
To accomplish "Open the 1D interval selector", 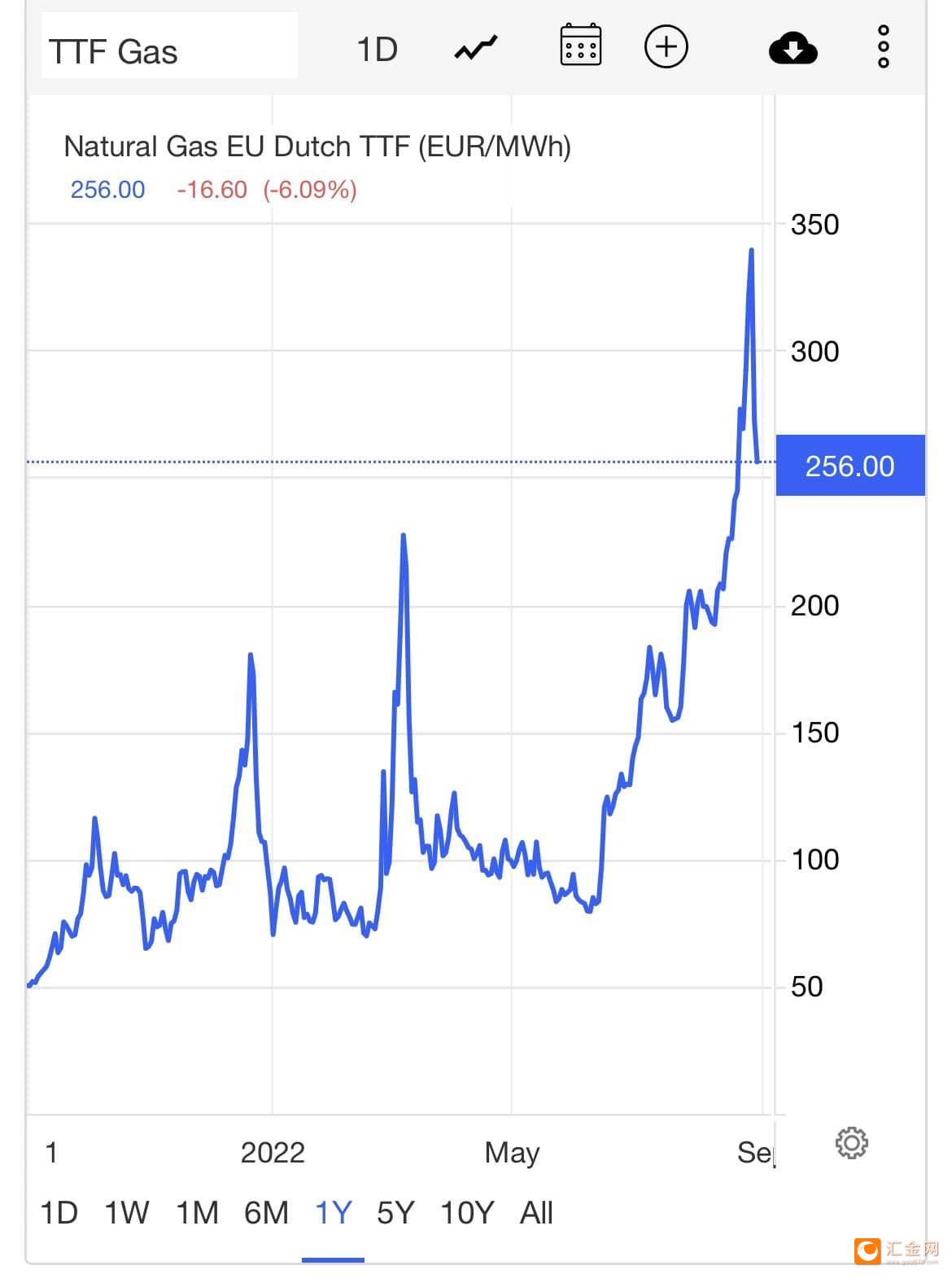I will [x=377, y=50].
